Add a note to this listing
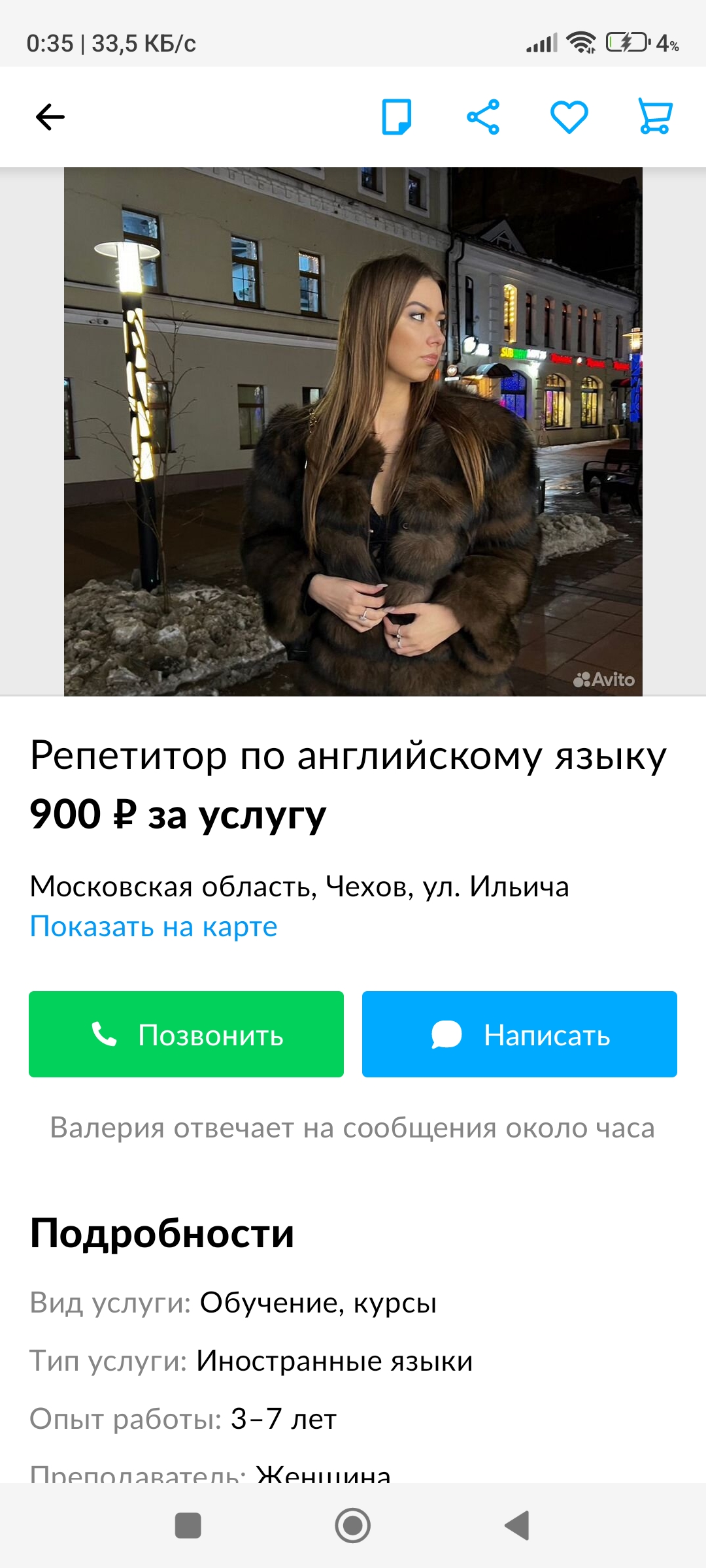This screenshot has width=706, height=1568. tap(397, 118)
